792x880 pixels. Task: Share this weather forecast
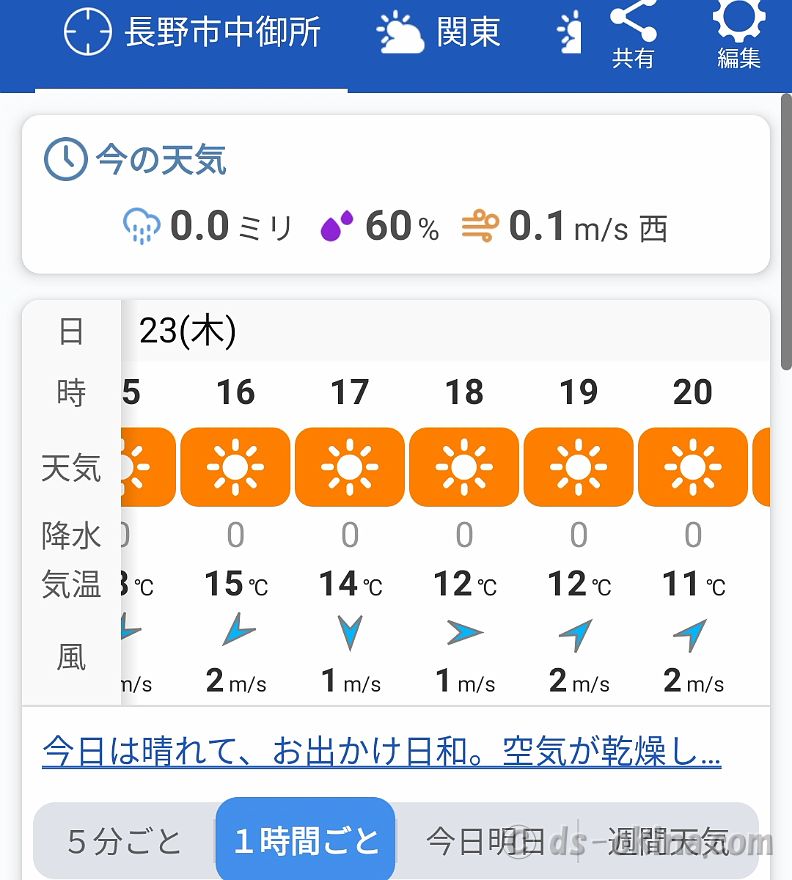pos(633,35)
